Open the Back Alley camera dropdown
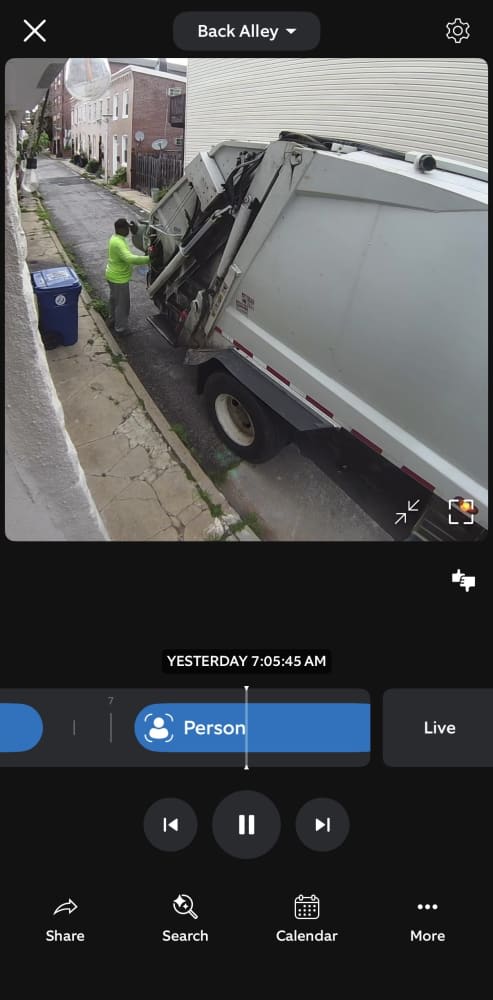The height and width of the screenshot is (1000, 493). [246, 31]
